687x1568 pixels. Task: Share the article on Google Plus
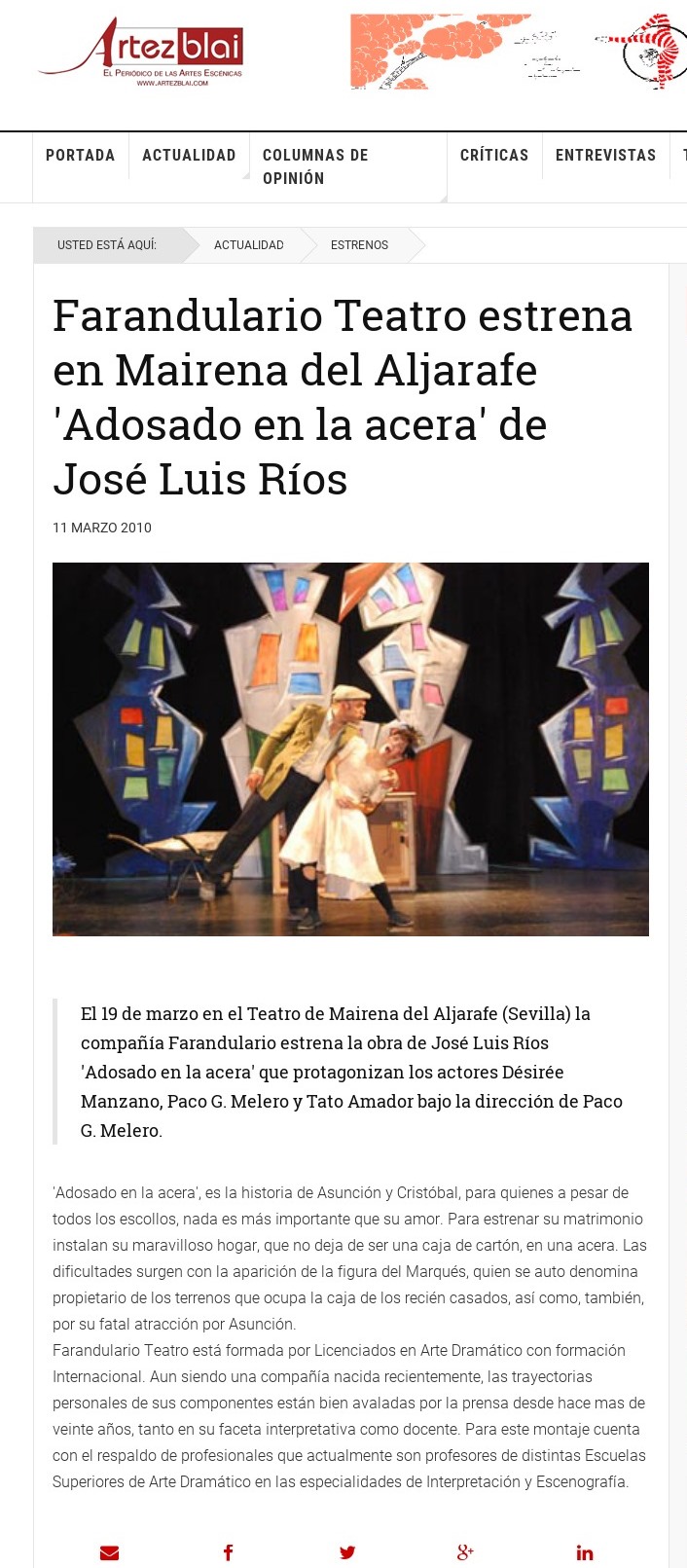coord(465,1552)
